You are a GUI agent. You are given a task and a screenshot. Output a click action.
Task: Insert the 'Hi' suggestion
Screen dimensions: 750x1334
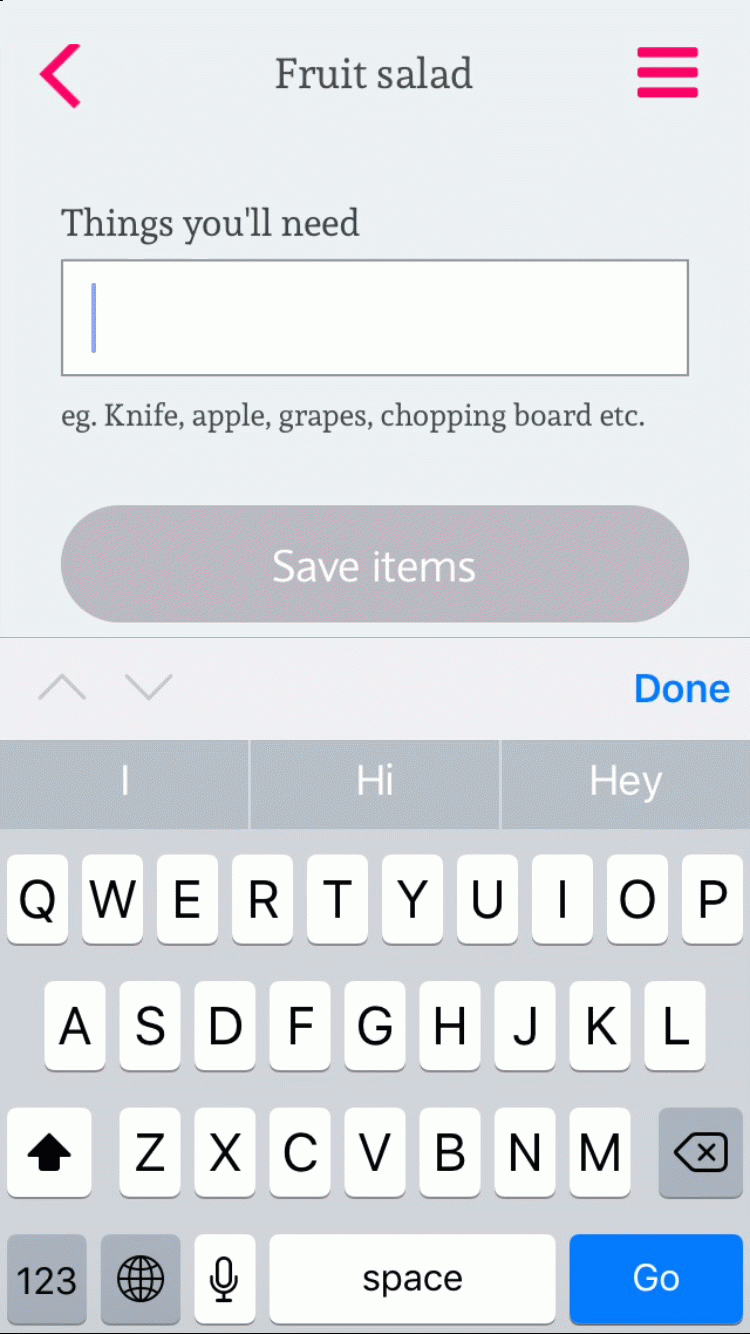pyautogui.click(x=375, y=781)
